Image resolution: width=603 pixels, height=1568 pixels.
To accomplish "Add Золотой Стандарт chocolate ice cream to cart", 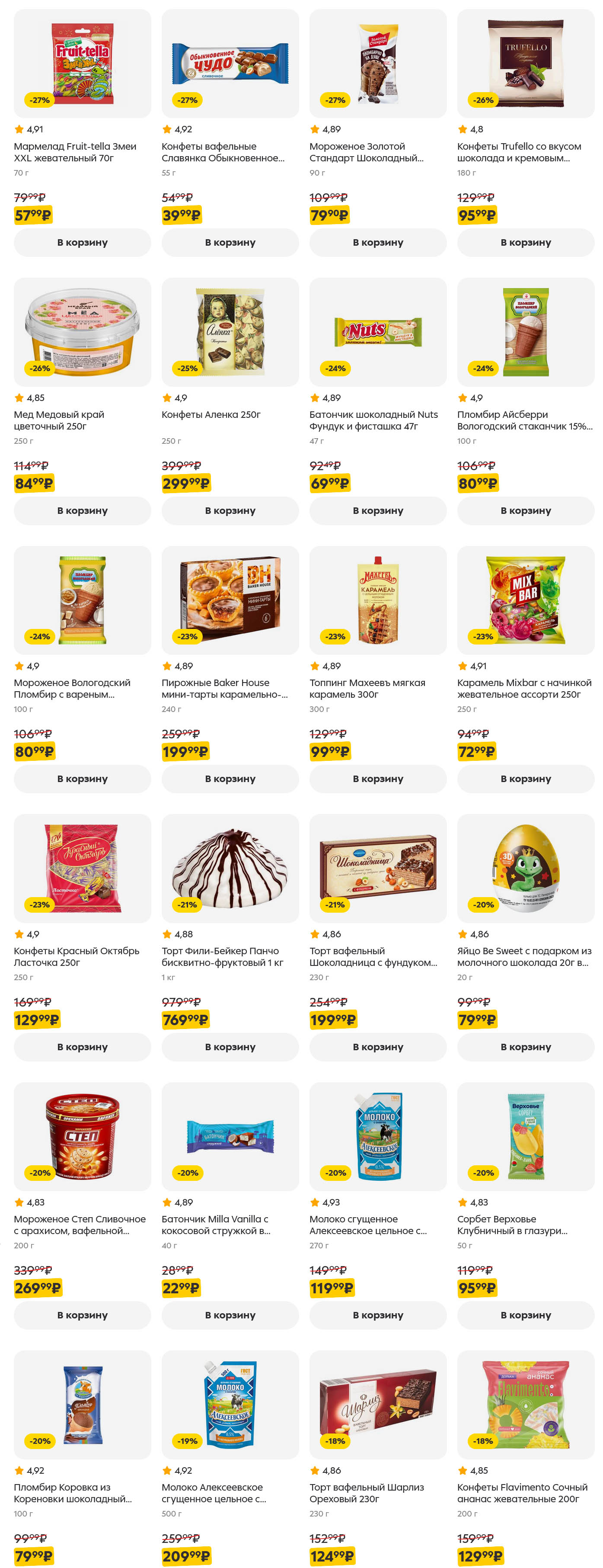I will point(377,242).
